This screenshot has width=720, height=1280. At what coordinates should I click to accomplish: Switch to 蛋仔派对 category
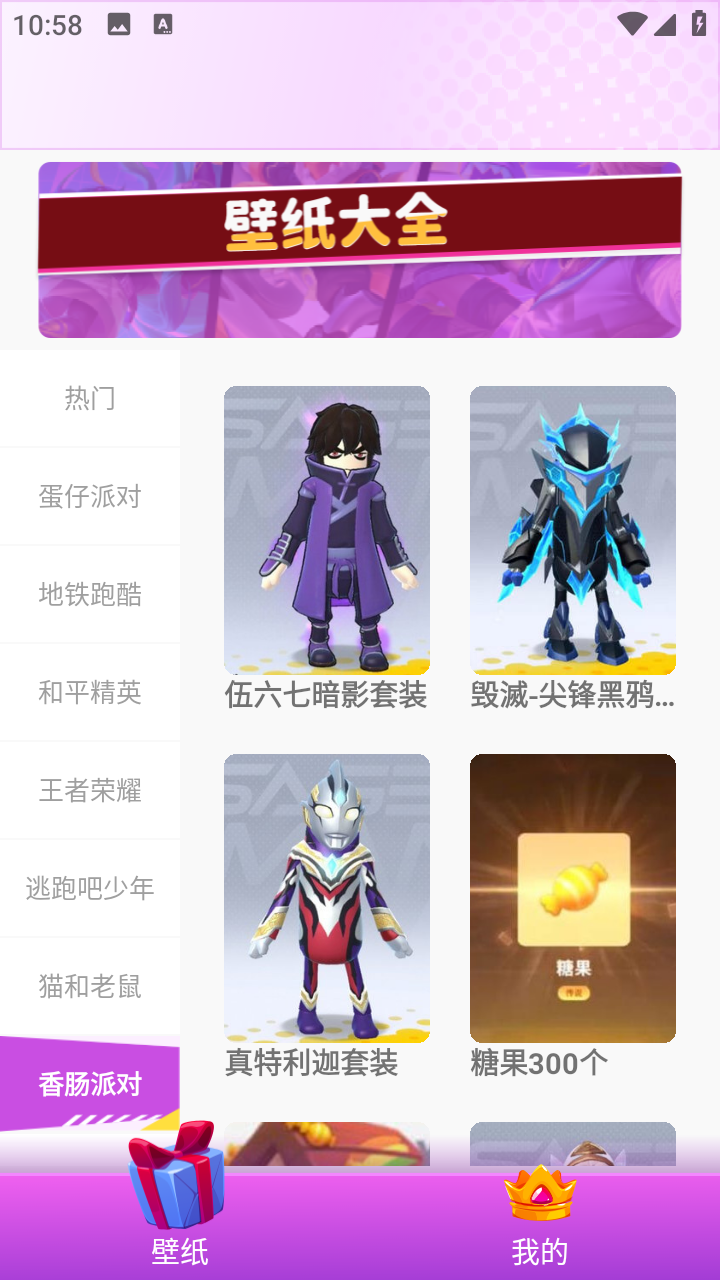90,496
